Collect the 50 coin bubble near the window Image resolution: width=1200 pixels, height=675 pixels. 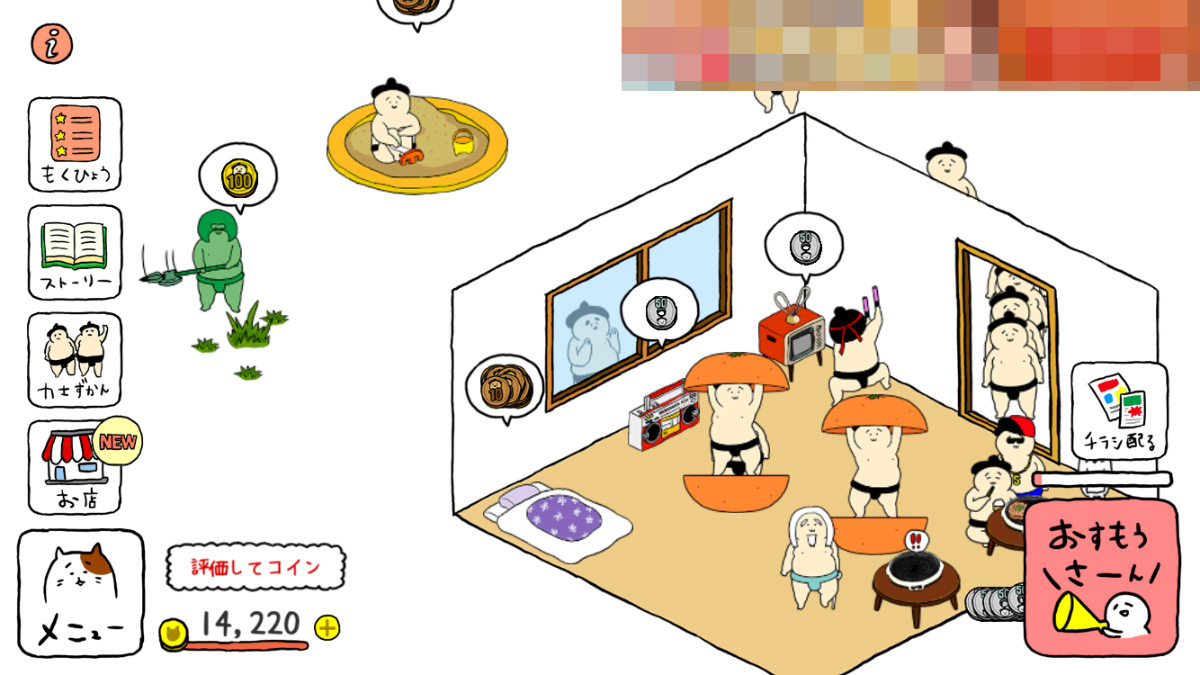[x=658, y=310]
